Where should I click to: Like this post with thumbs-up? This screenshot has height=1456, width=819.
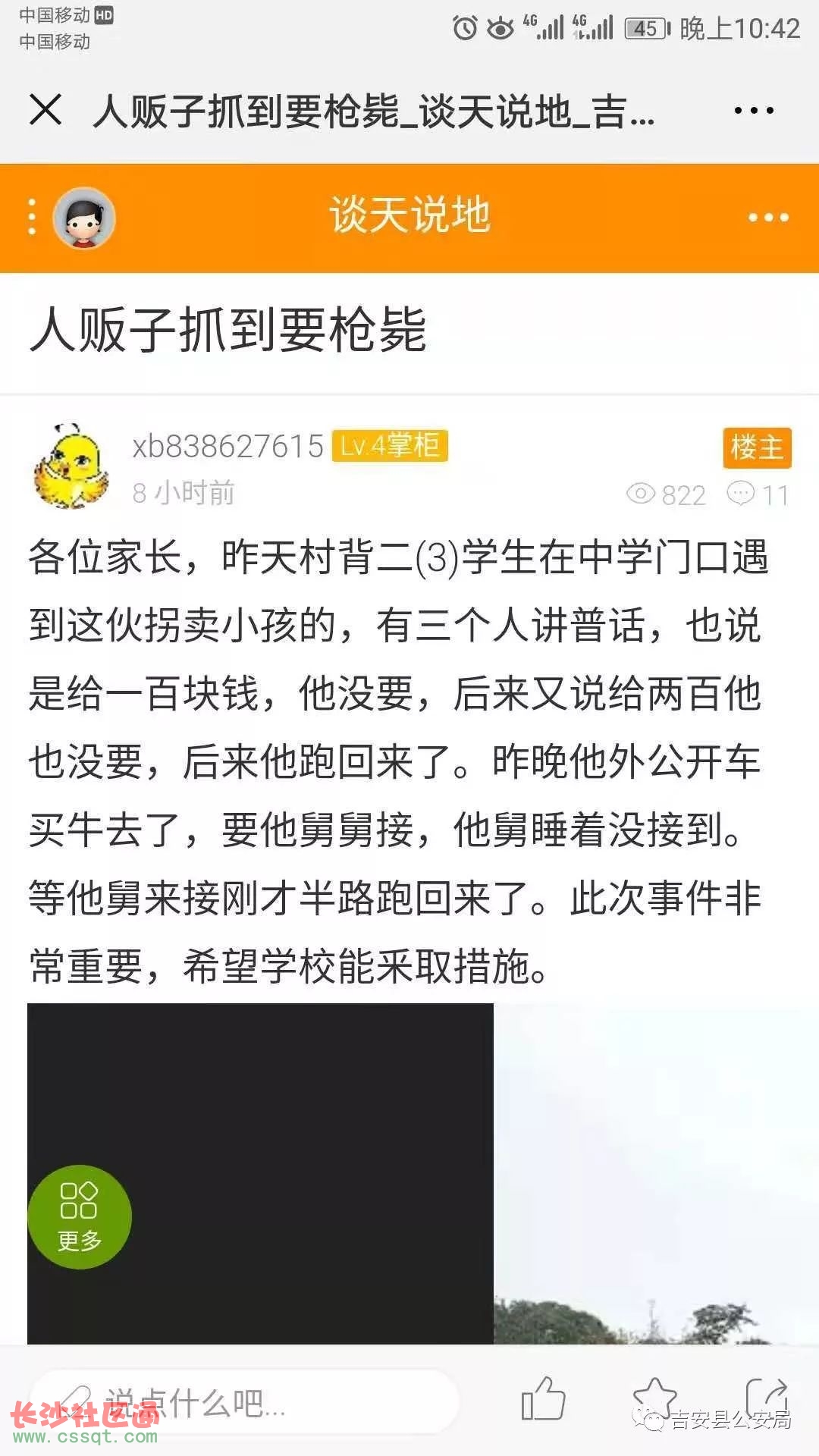coord(543,1399)
